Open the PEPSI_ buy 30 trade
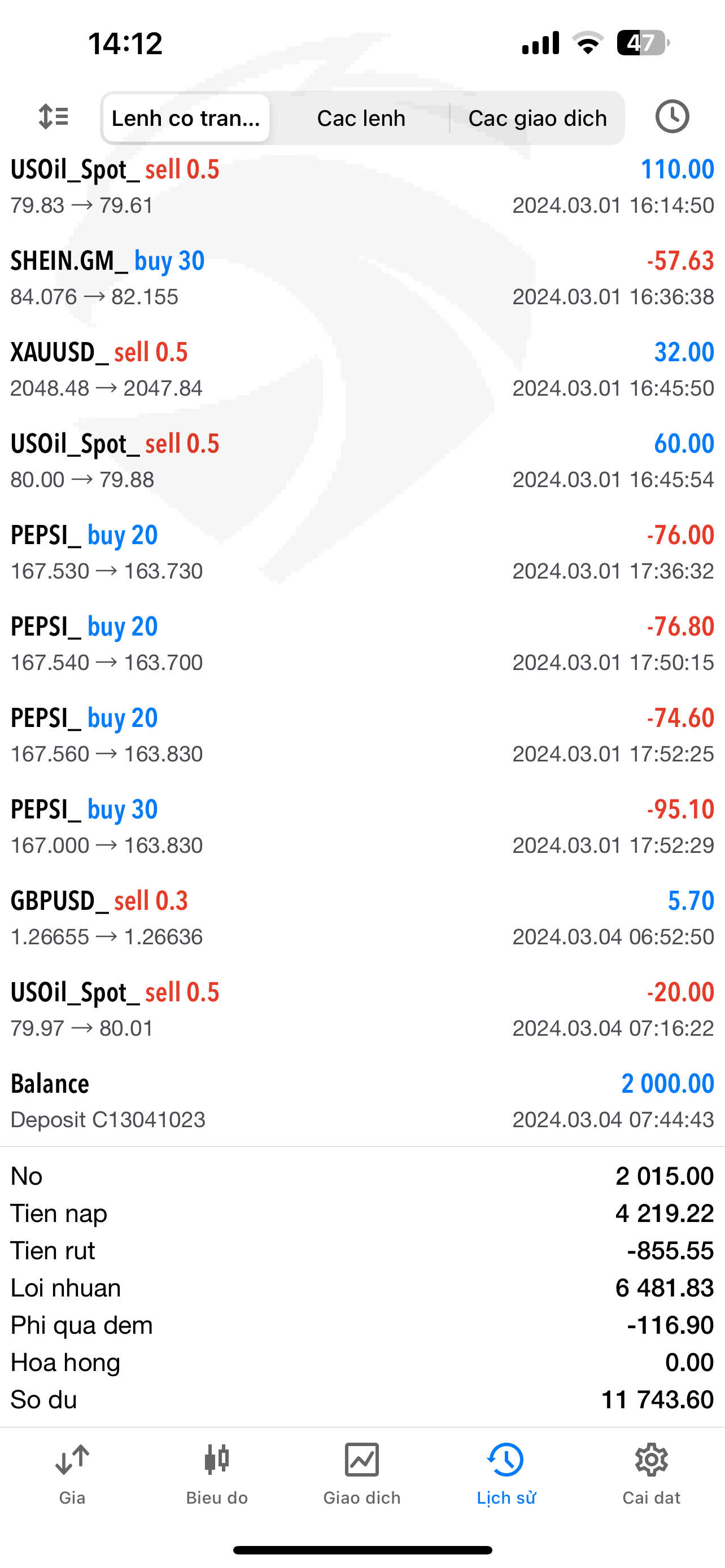The height and width of the screenshot is (1568, 725). click(x=362, y=826)
